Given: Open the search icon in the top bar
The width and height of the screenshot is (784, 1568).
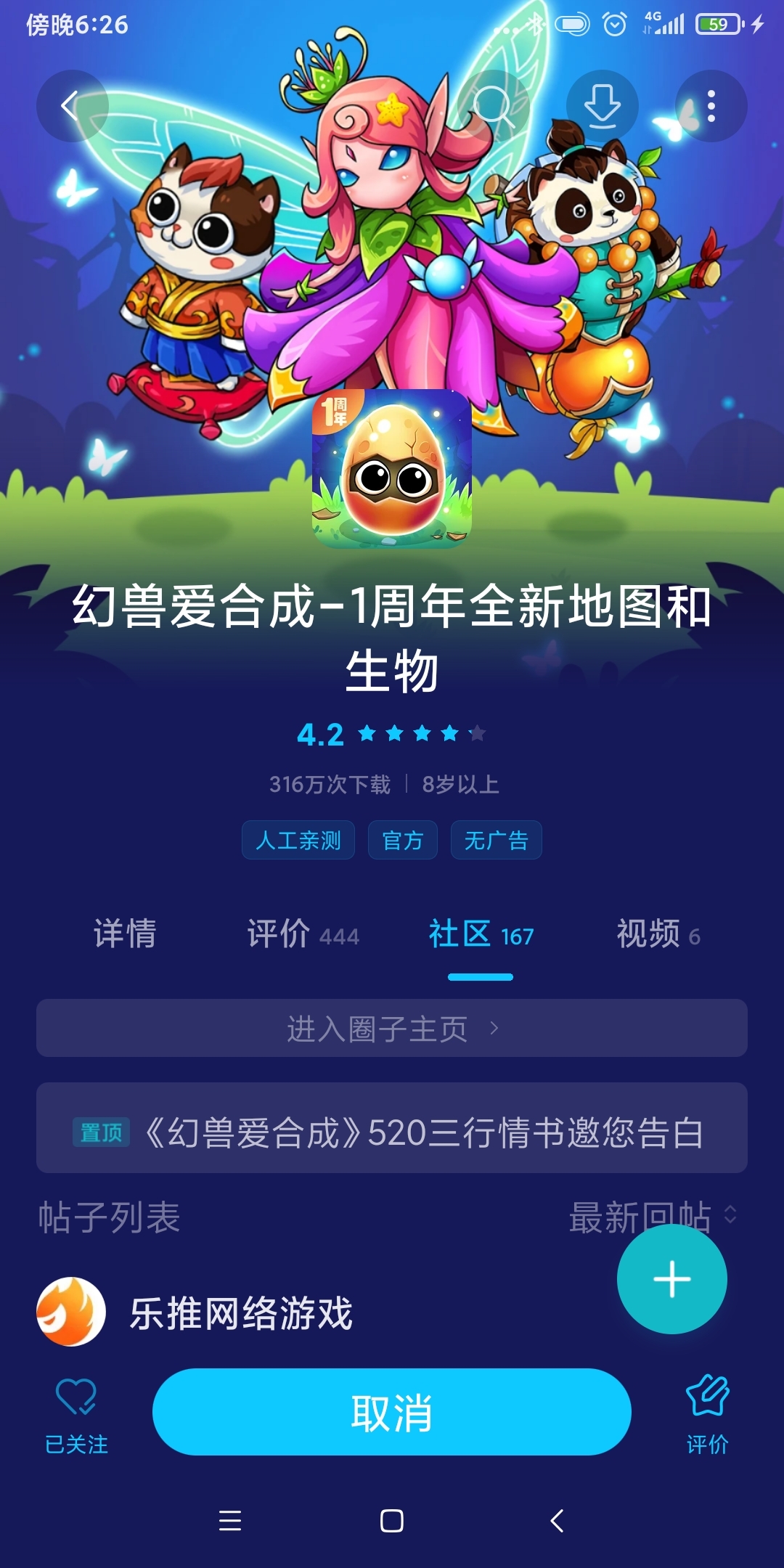Looking at the screenshot, I should [x=494, y=106].
